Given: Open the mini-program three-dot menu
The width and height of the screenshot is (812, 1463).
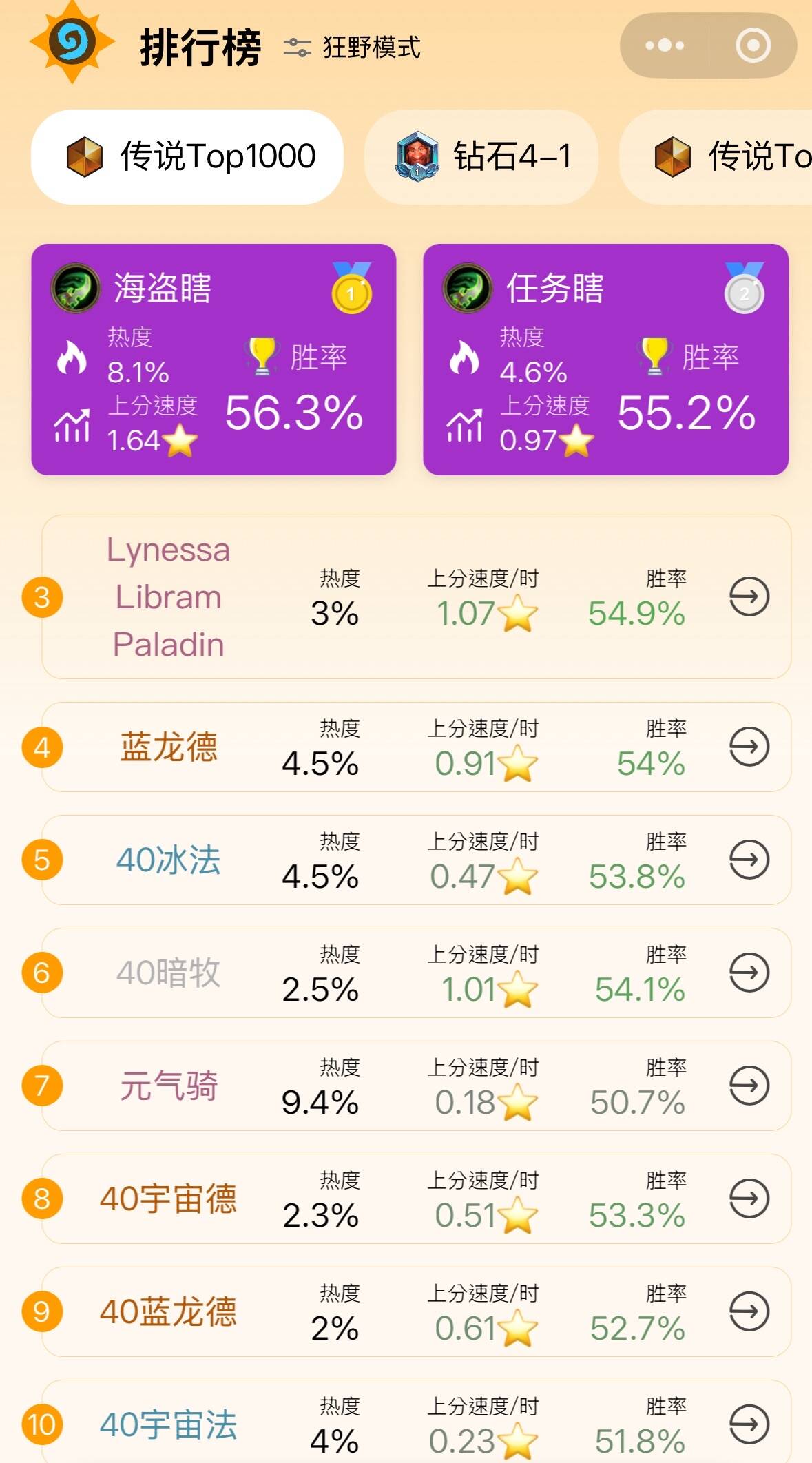Looking at the screenshot, I should pyautogui.click(x=665, y=45).
